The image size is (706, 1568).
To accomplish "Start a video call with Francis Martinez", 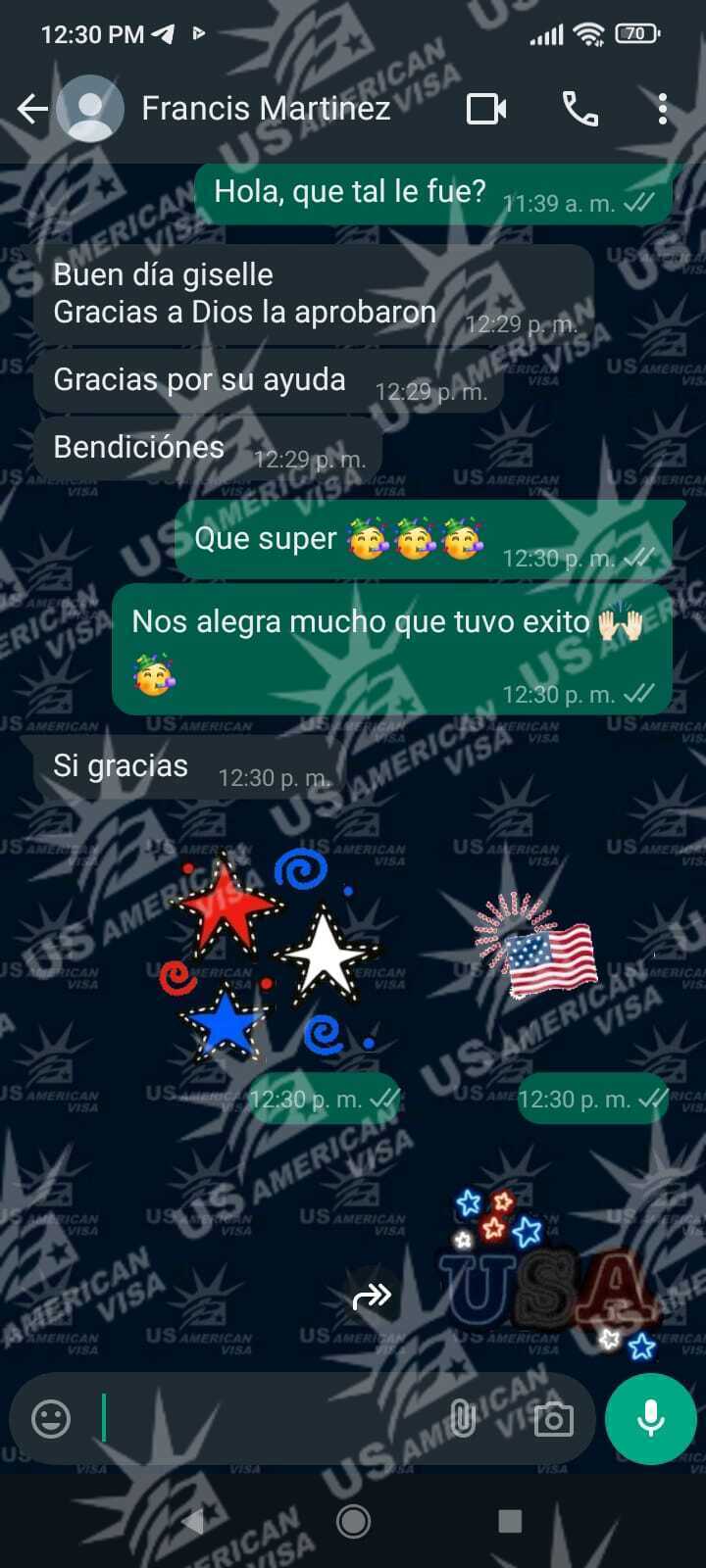I will pos(486,109).
